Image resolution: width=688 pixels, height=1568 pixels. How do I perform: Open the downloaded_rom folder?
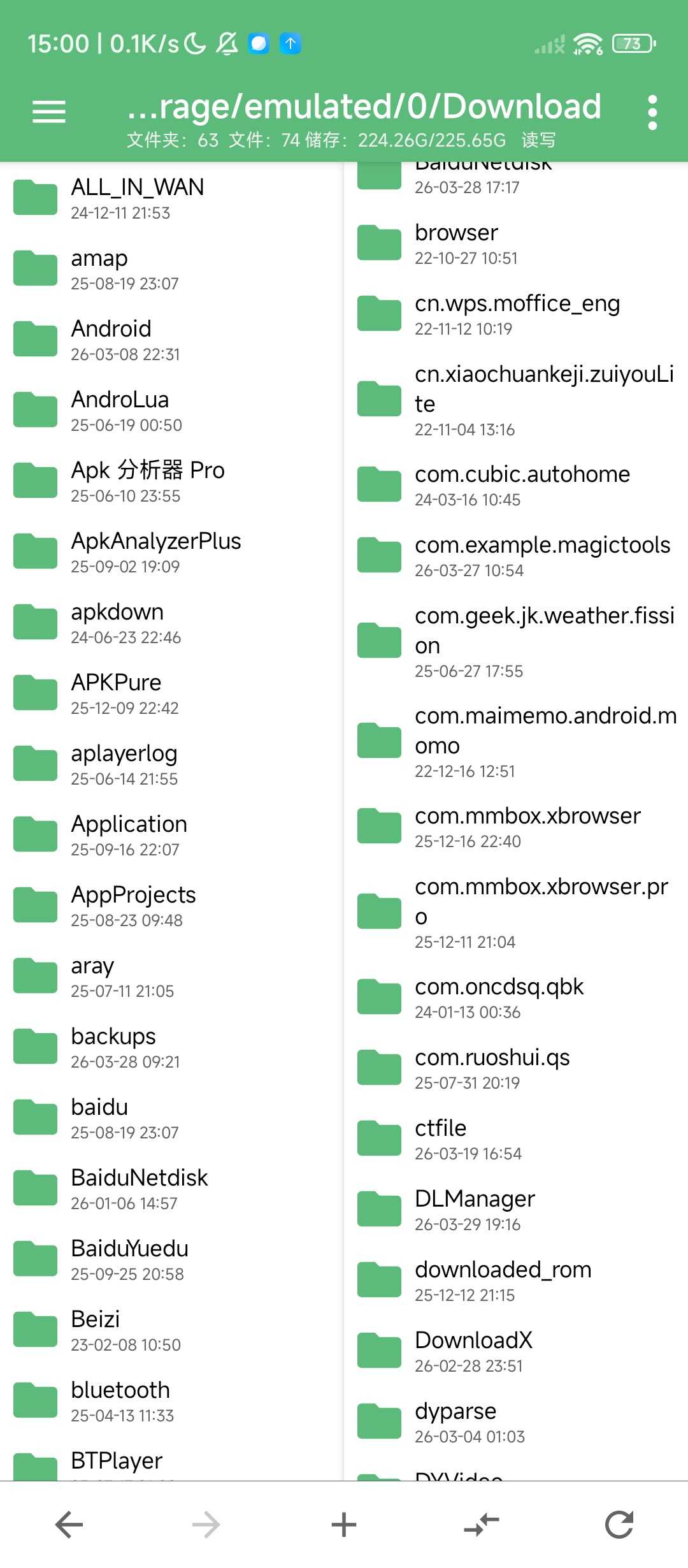click(516, 1281)
